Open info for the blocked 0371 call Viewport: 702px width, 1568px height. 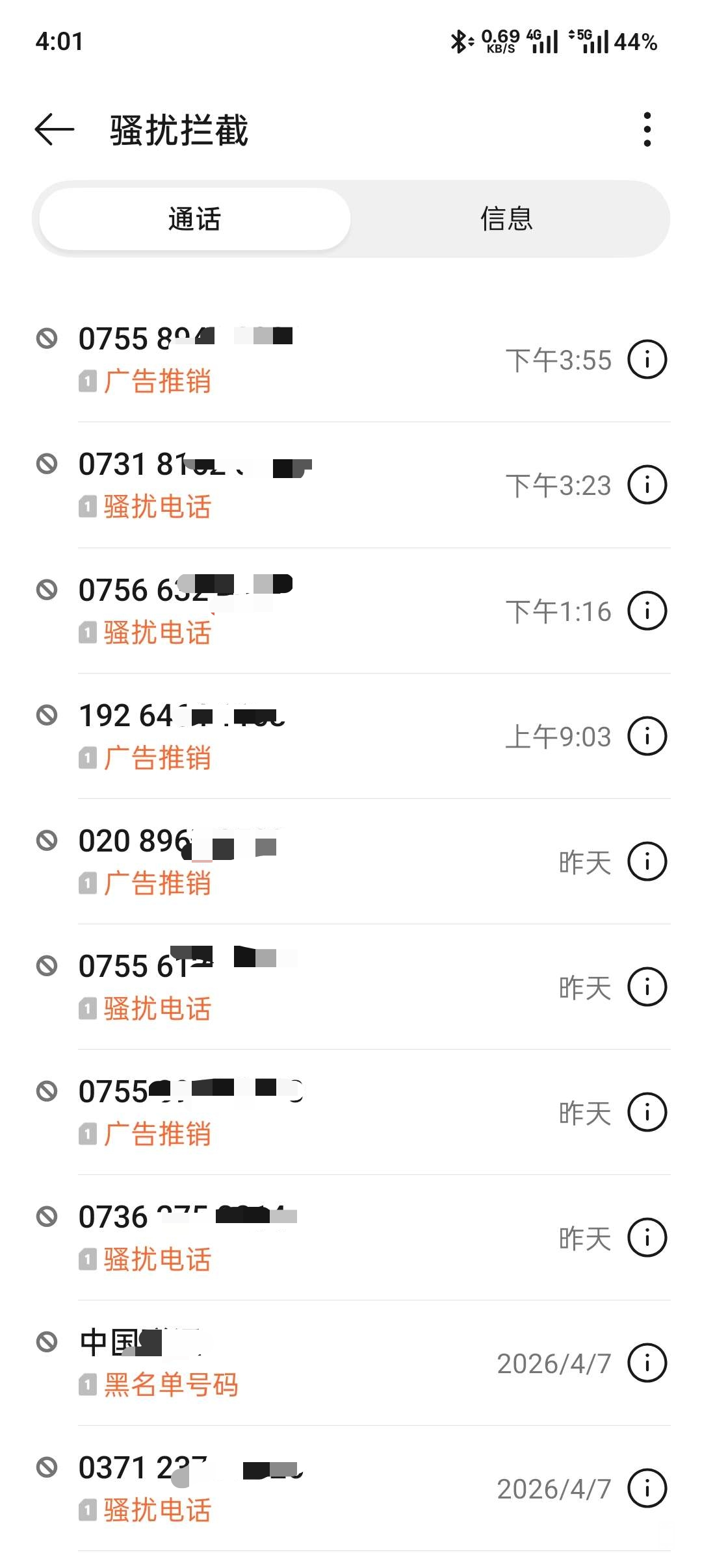click(647, 1488)
